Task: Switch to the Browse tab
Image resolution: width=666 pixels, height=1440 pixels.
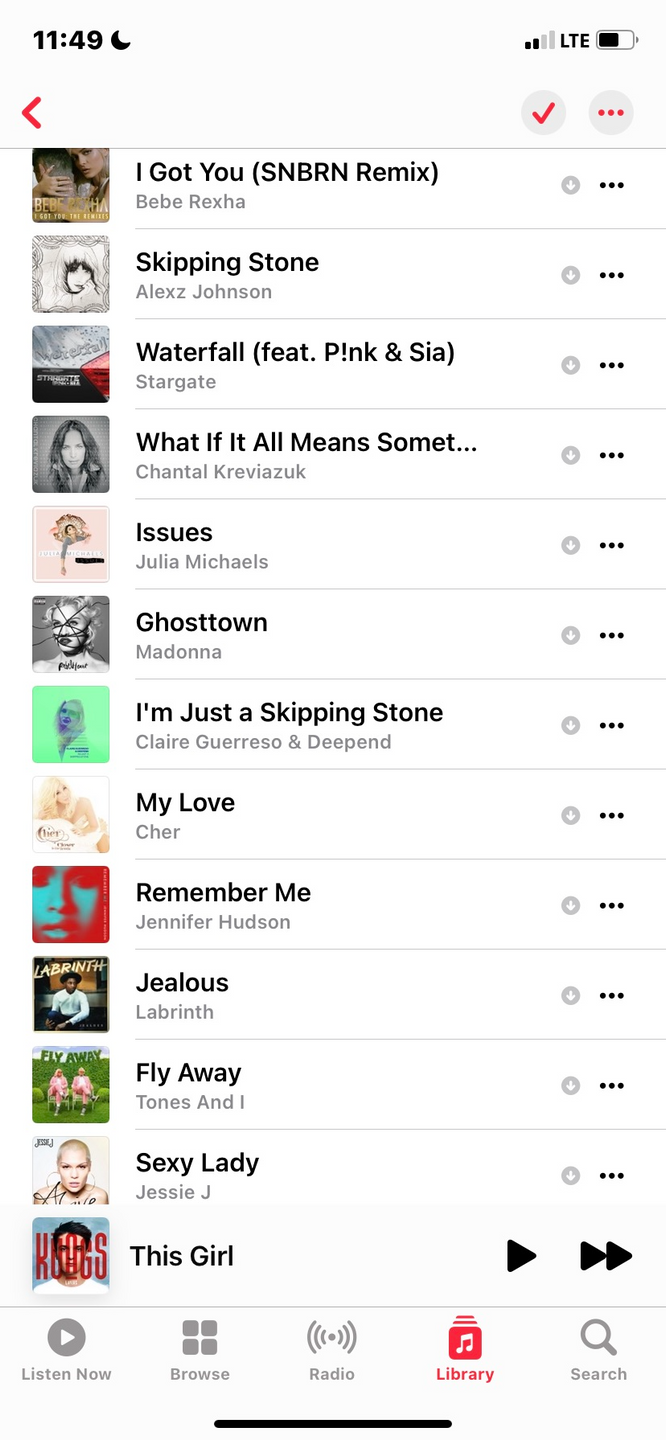Action: 200,1350
